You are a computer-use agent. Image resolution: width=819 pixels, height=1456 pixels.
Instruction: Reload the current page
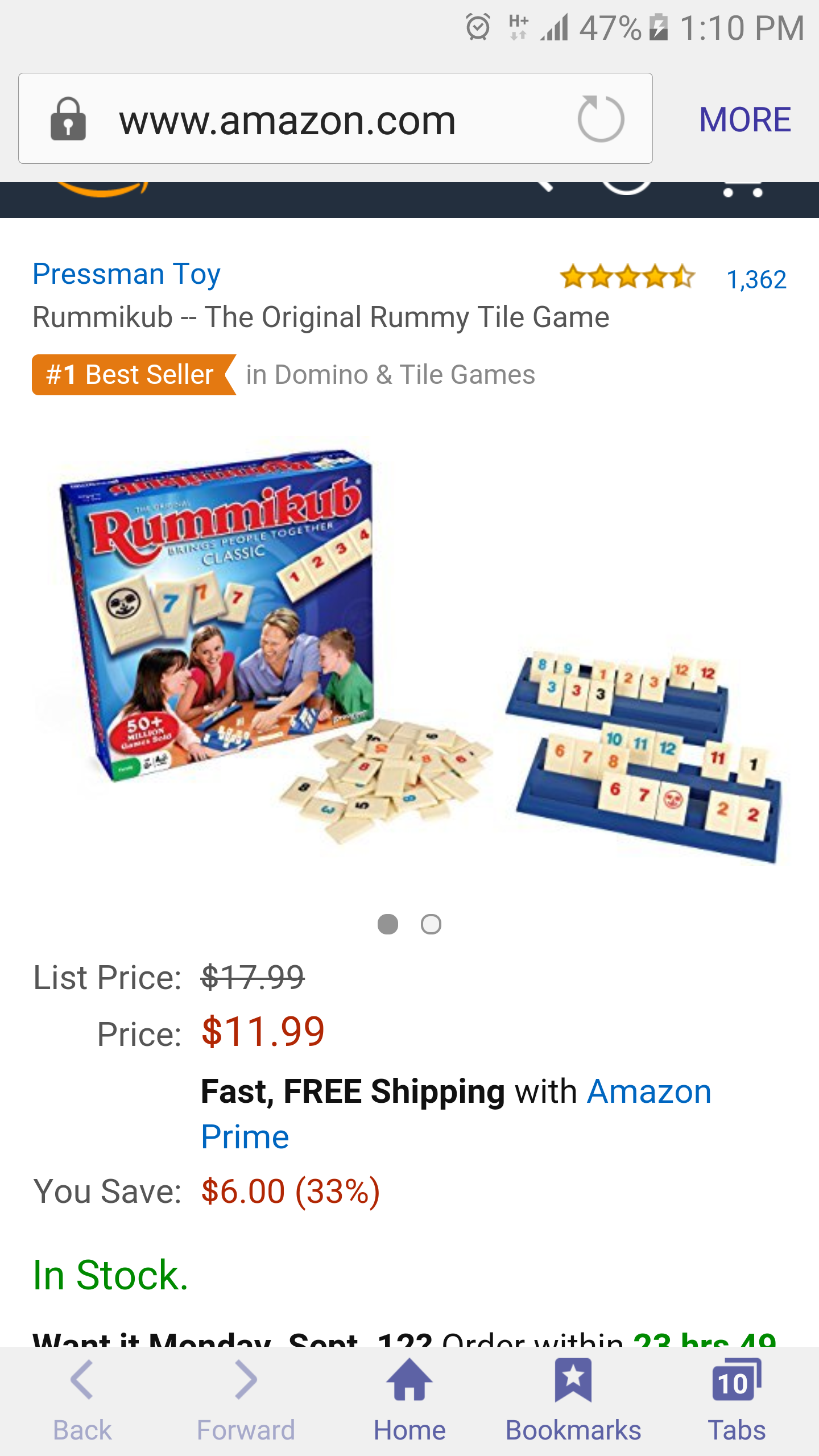[601, 119]
